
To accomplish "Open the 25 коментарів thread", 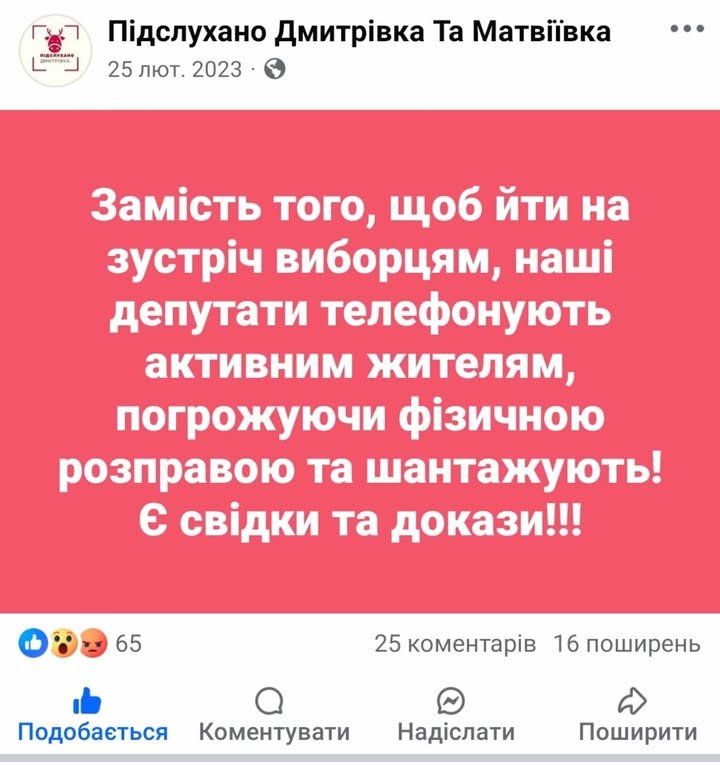I will (x=454, y=643).
